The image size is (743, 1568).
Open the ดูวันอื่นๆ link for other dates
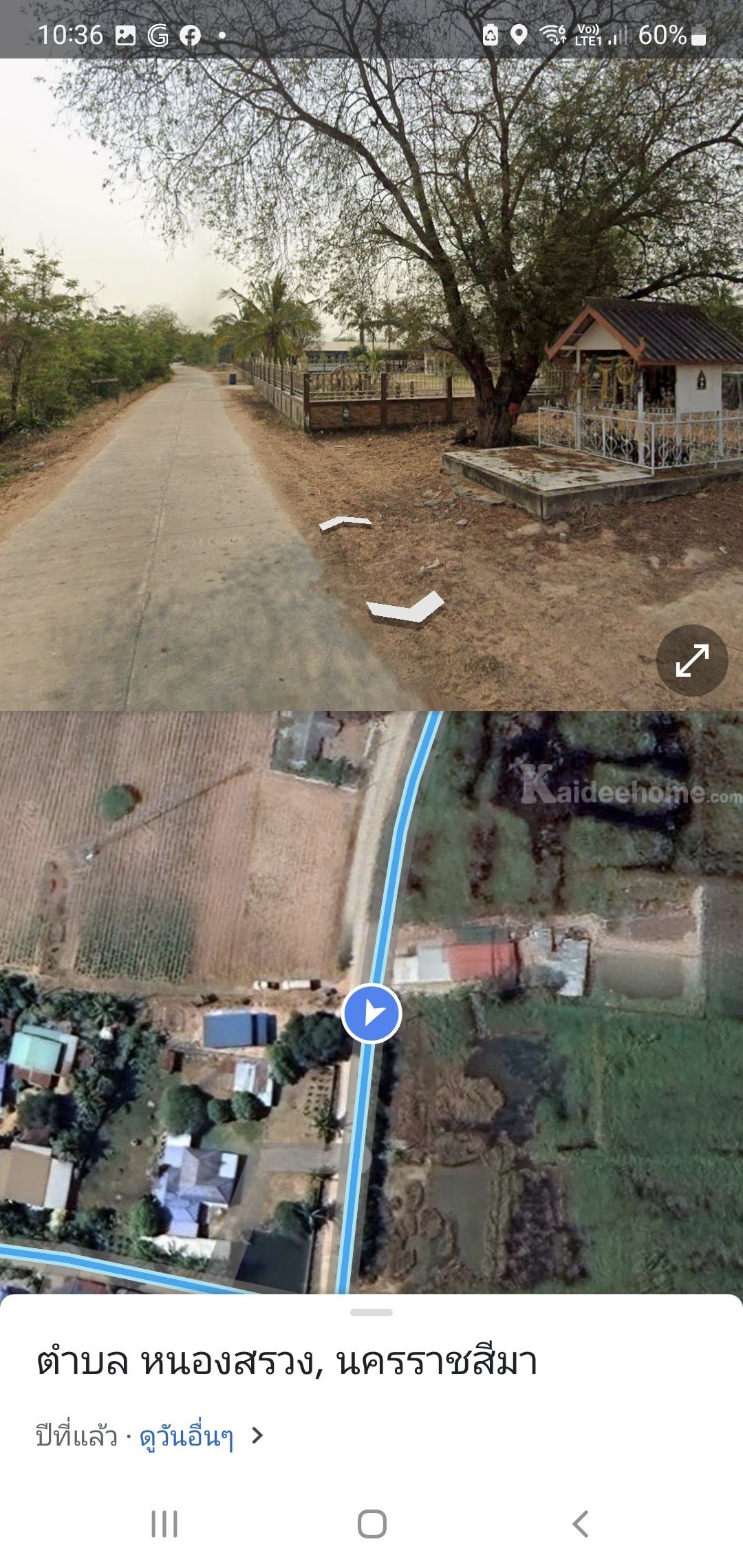click(187, 1436)
